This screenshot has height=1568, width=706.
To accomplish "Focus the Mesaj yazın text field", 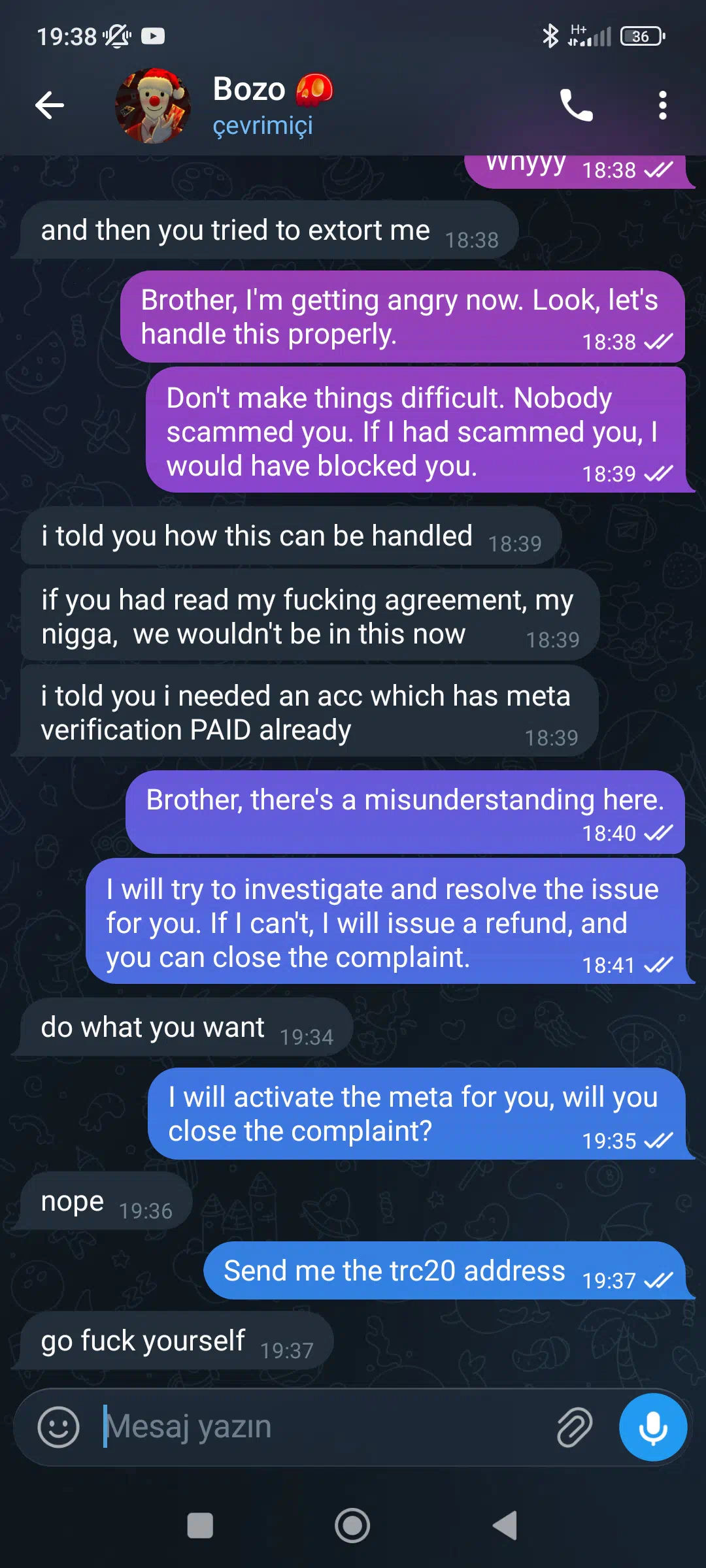I will coord(320,1428).
